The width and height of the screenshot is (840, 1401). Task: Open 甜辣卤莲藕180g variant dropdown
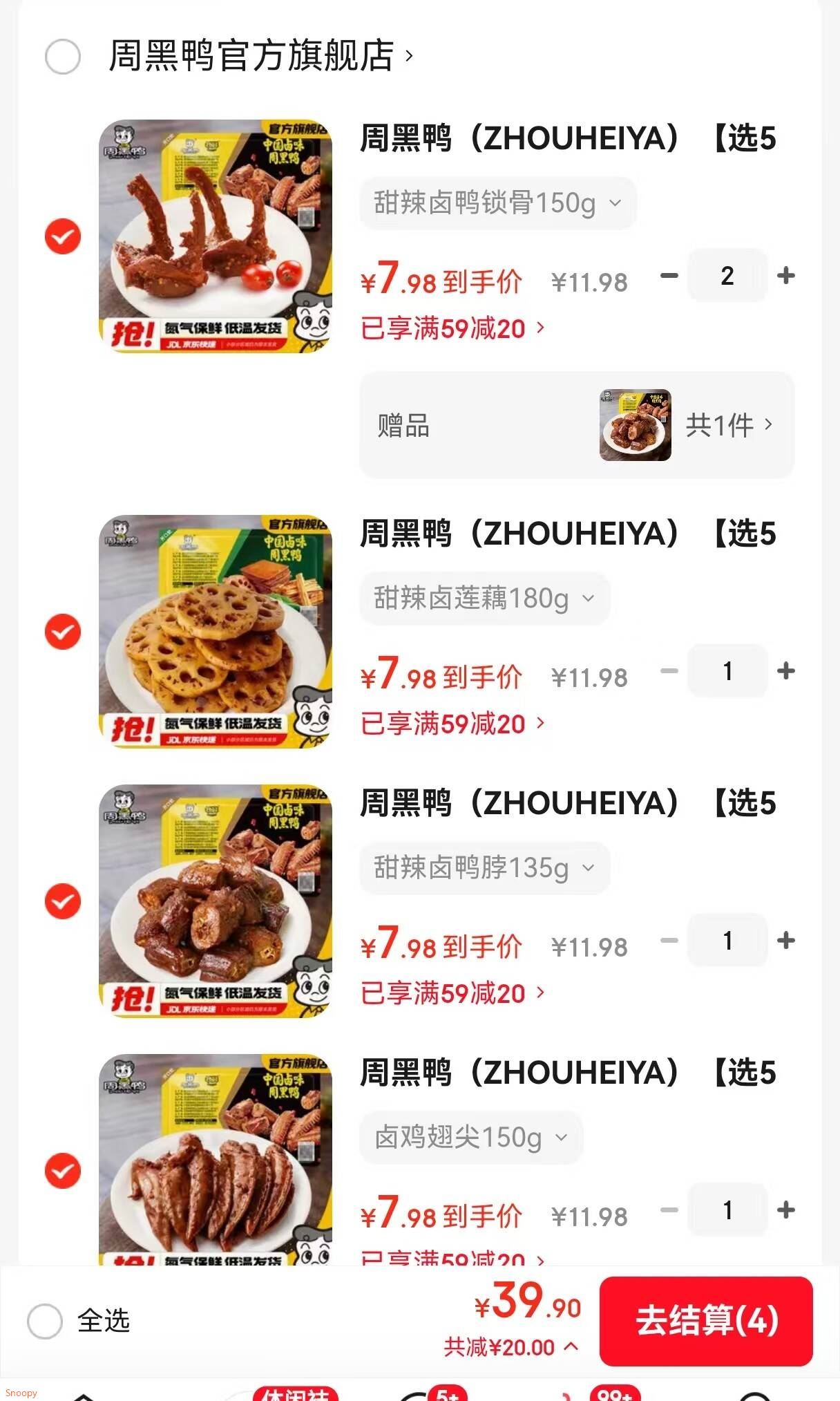point(484,599)
